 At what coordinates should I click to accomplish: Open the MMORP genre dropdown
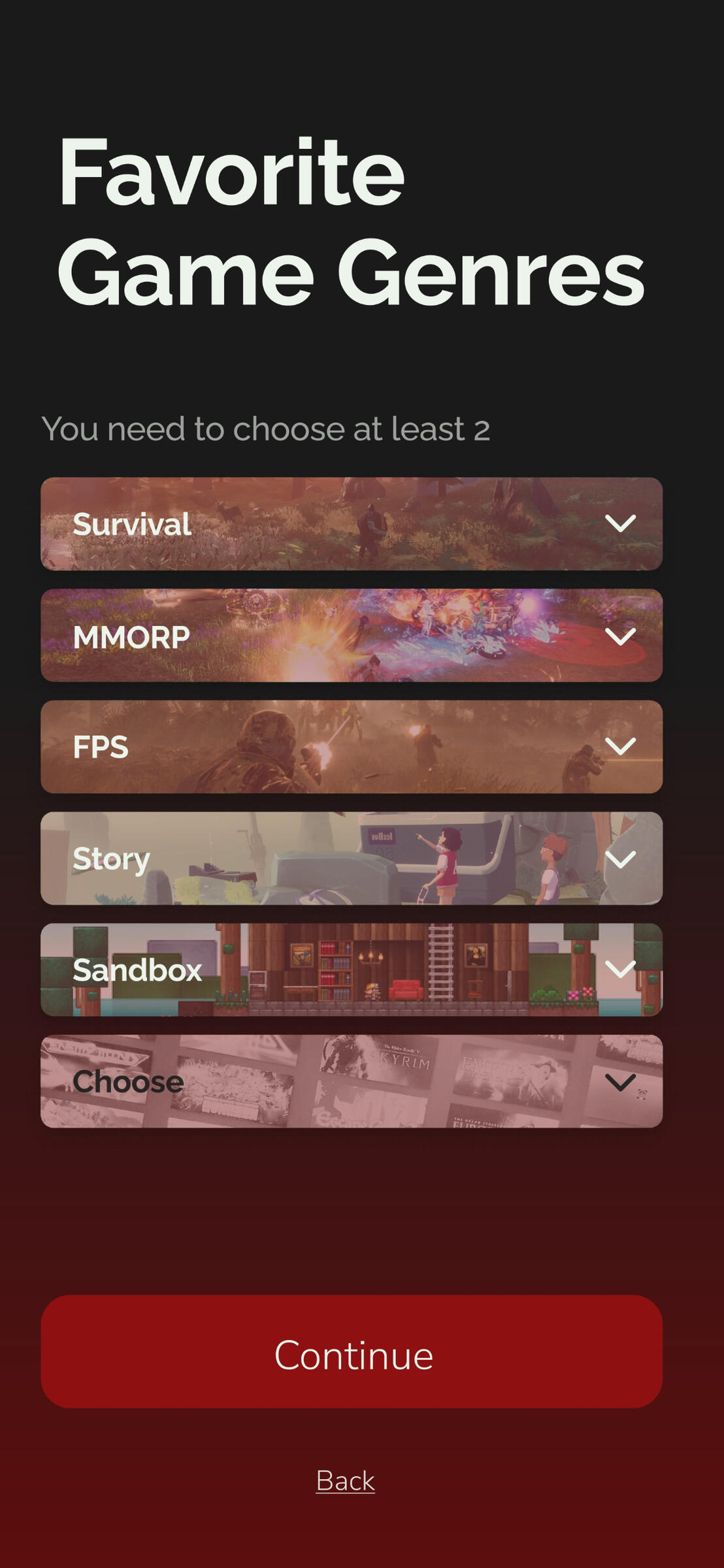point(619,636)
